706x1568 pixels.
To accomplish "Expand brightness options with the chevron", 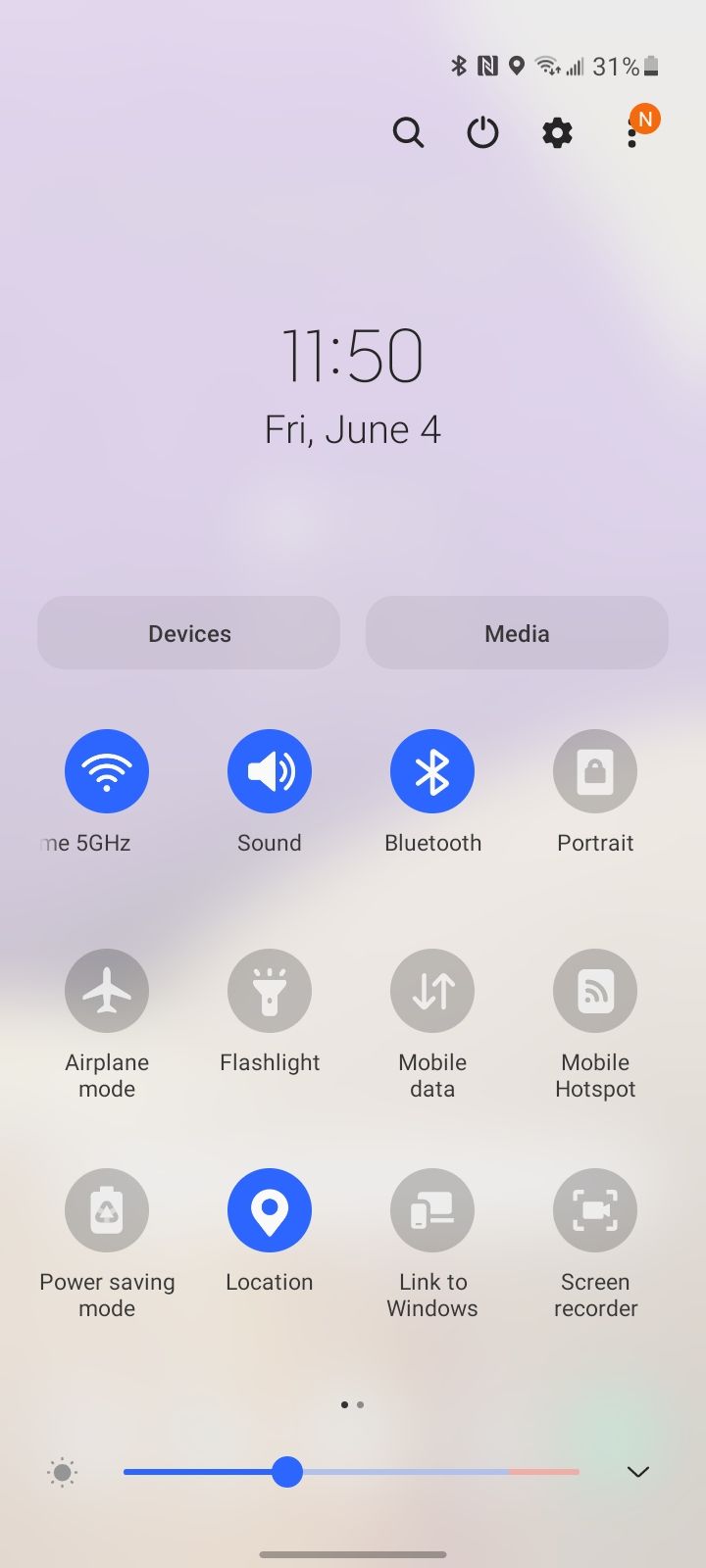I will 637,1472.
